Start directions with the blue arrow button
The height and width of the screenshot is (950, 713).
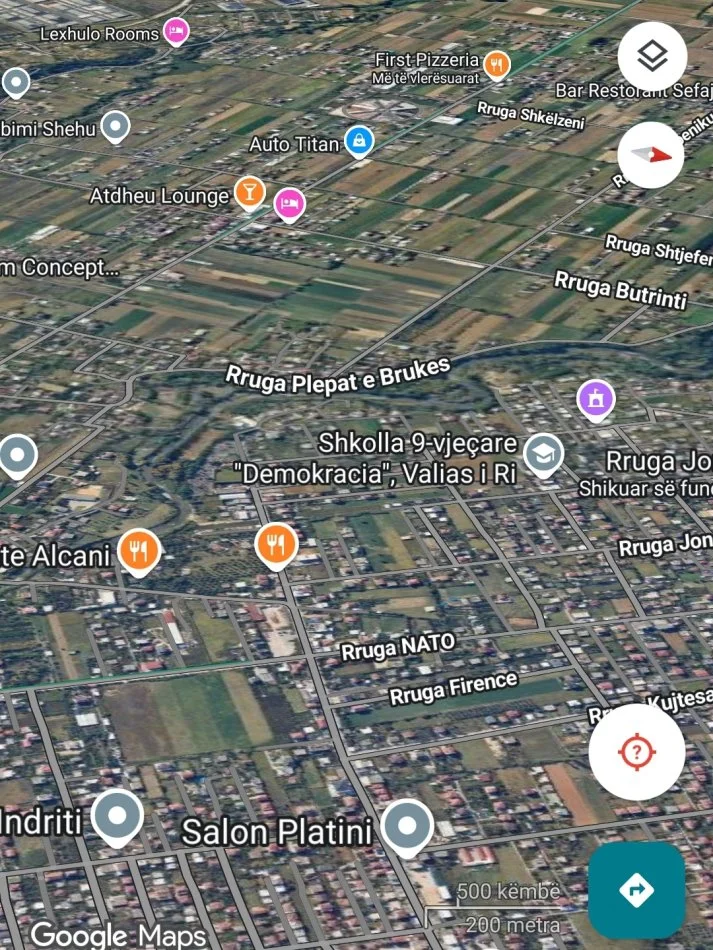(x=636, y=889)
